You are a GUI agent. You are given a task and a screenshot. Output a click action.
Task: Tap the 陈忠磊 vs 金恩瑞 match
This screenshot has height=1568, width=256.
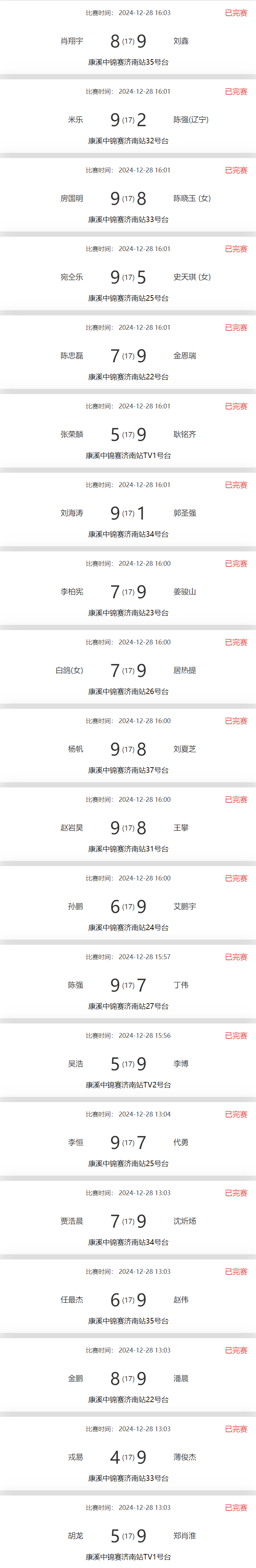(x=128, y=355)
